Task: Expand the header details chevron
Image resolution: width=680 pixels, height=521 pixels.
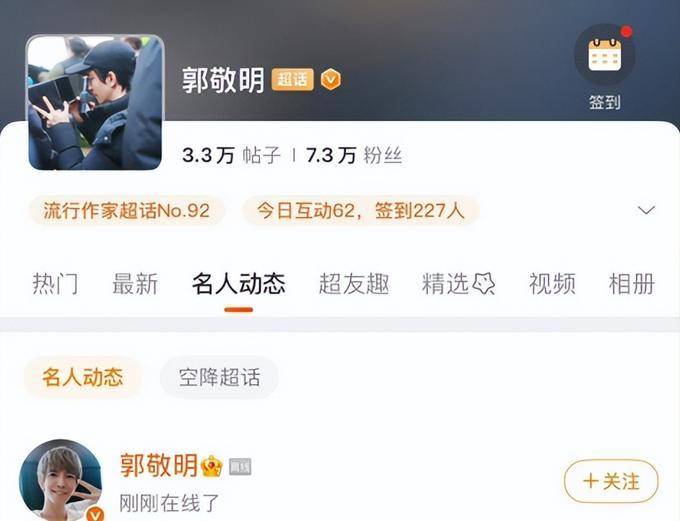Action: point(646,210)
